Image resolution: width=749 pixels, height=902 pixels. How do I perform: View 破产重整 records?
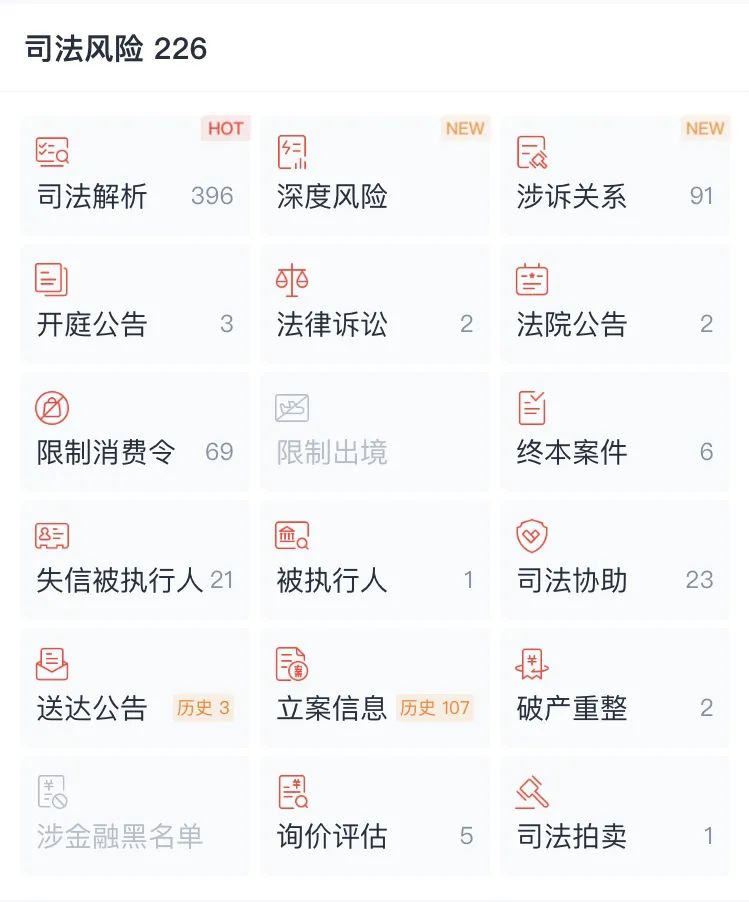point(615,689)
